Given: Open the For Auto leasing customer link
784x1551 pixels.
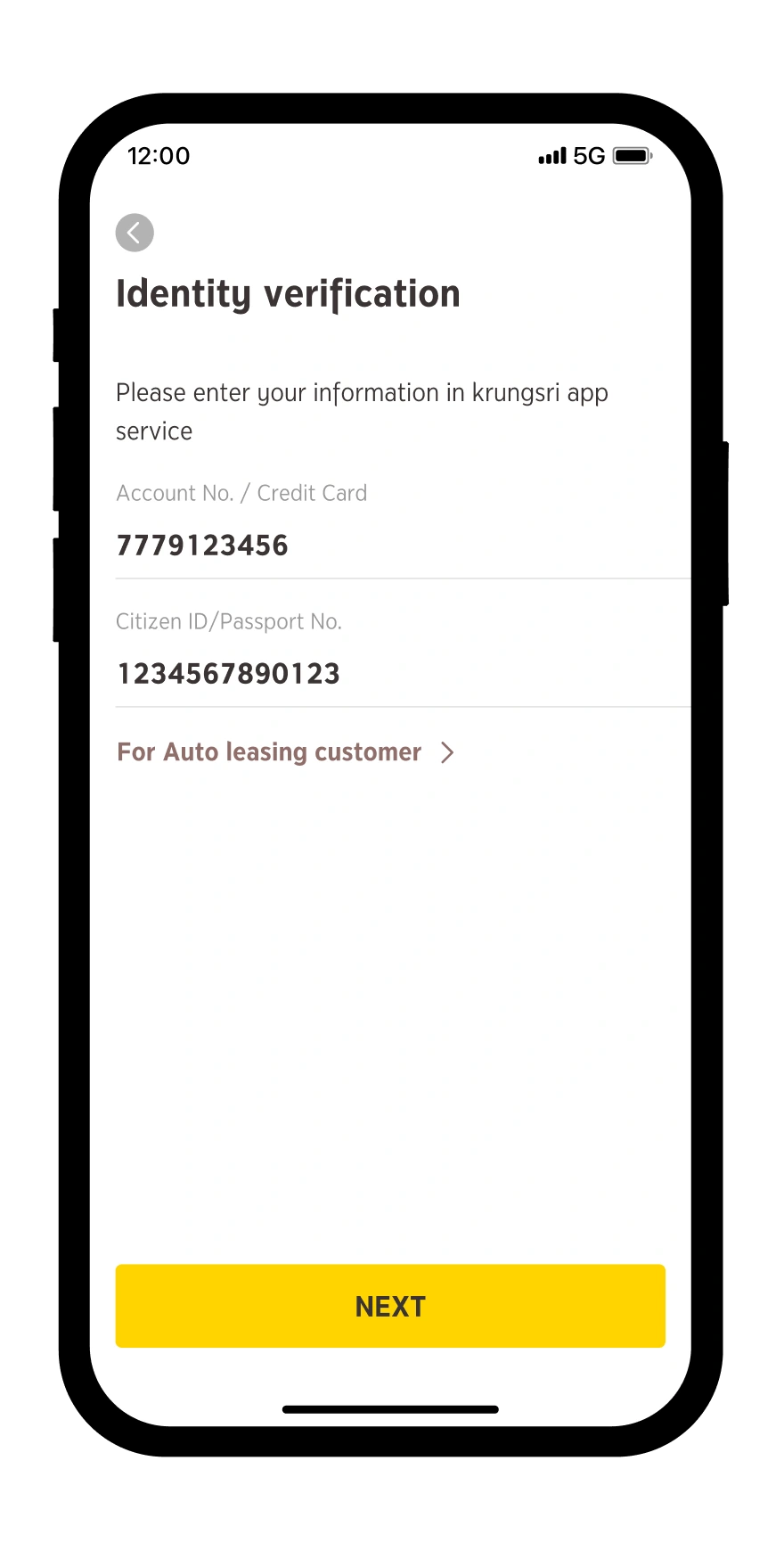Looking at the screenshot, I should click(285, 752).
